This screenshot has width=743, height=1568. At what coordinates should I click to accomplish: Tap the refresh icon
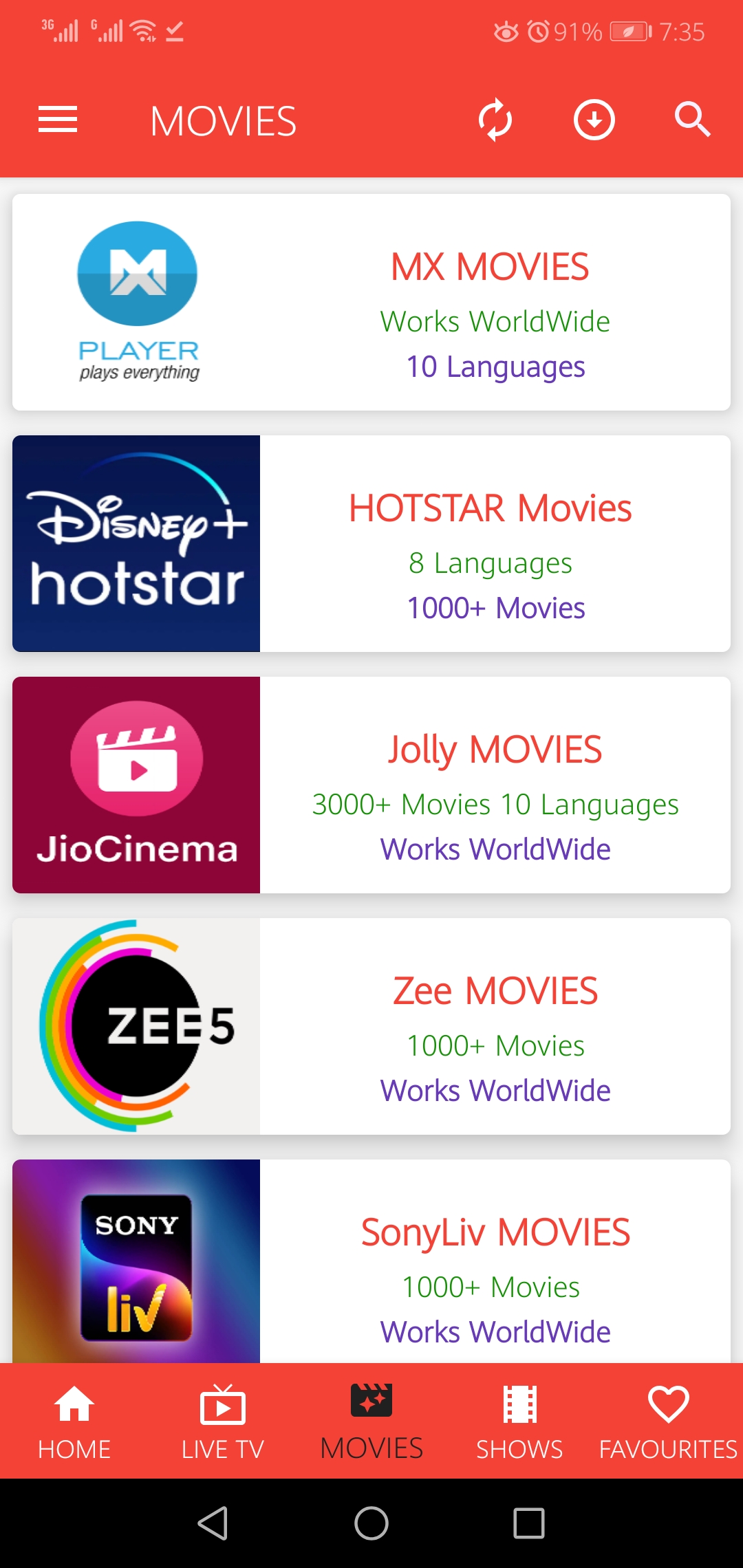pos(495,120)
